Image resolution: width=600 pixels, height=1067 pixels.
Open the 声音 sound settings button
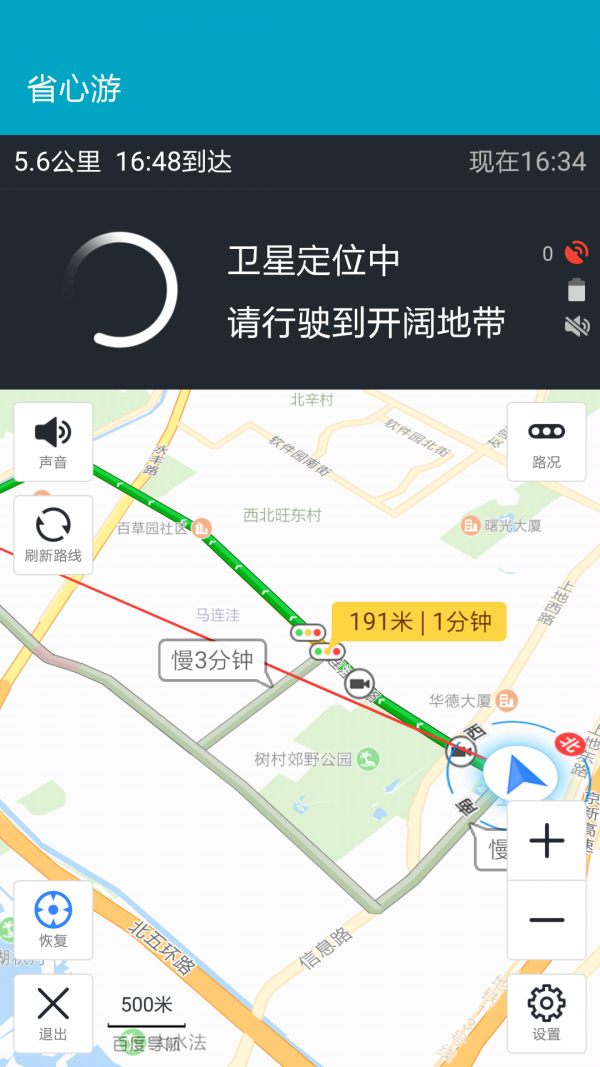point(53,442)
